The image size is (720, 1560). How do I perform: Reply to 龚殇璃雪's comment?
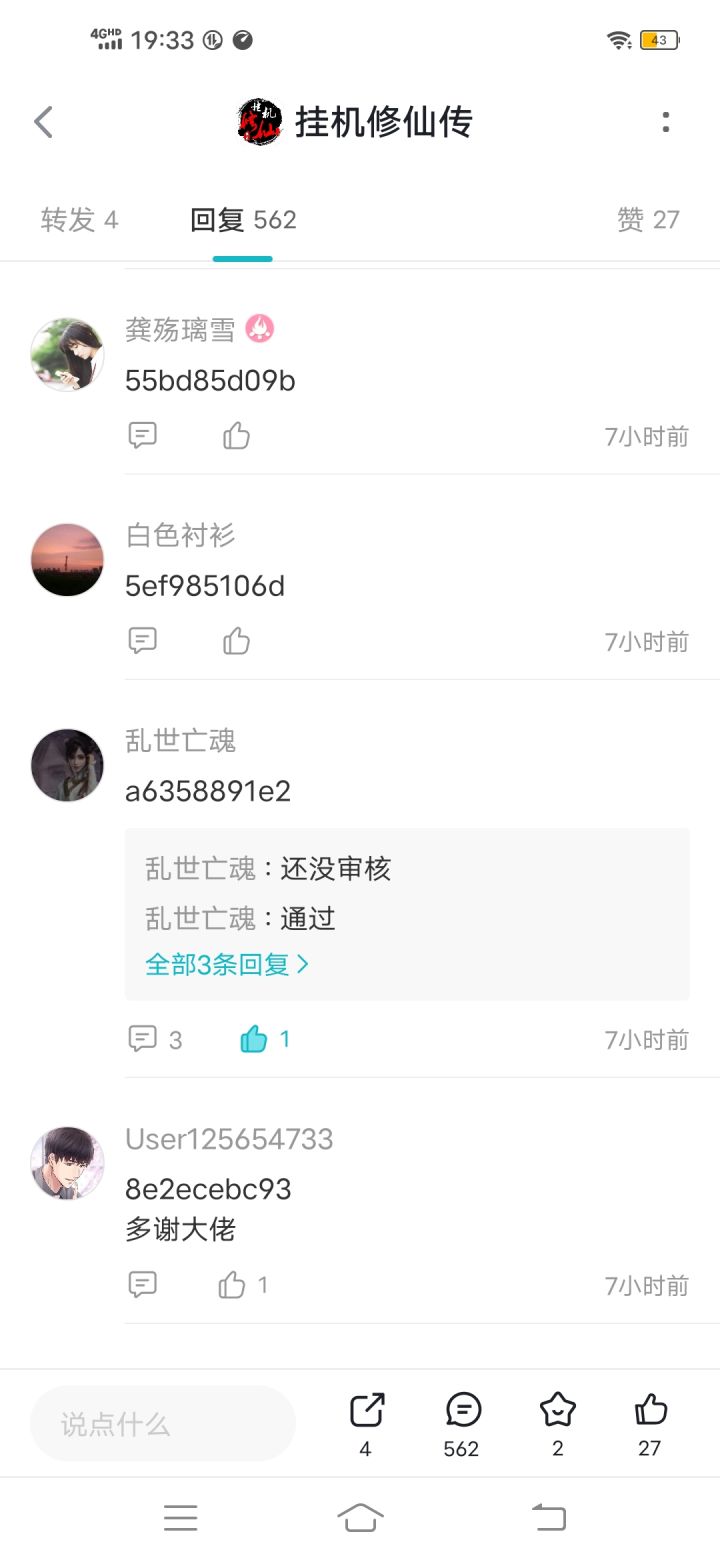point(143,436)
